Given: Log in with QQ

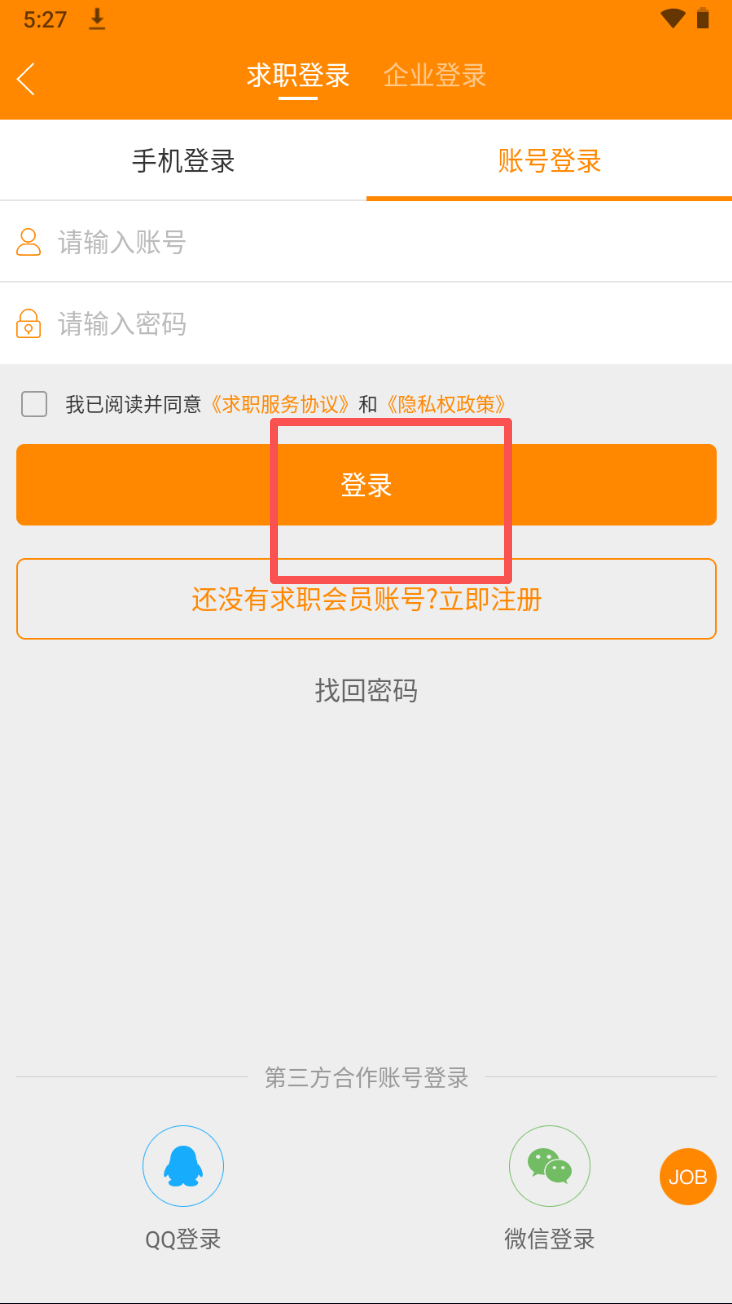Looking at the screenshot, I should [183, 1167].
